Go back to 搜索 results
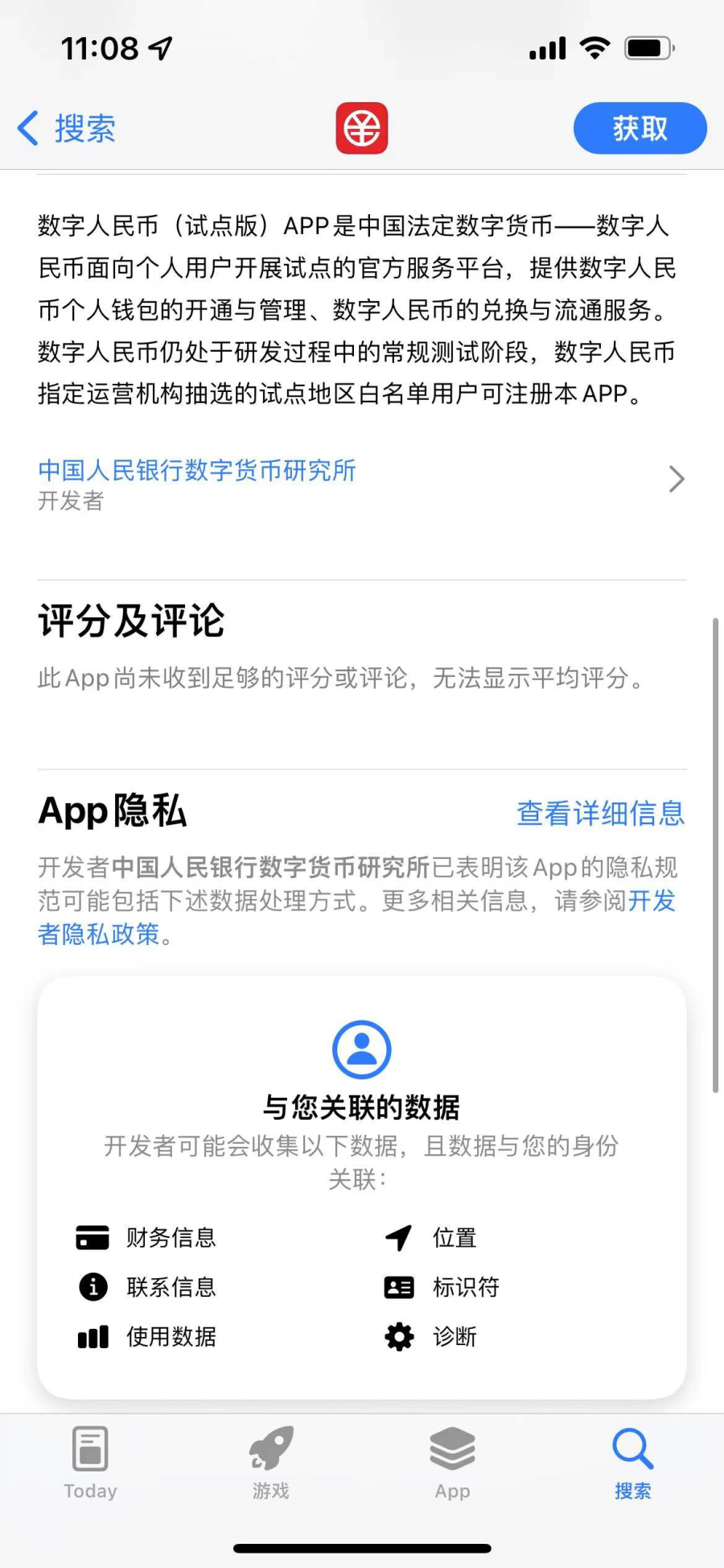724x1568 pixels. tap(68, 129)
